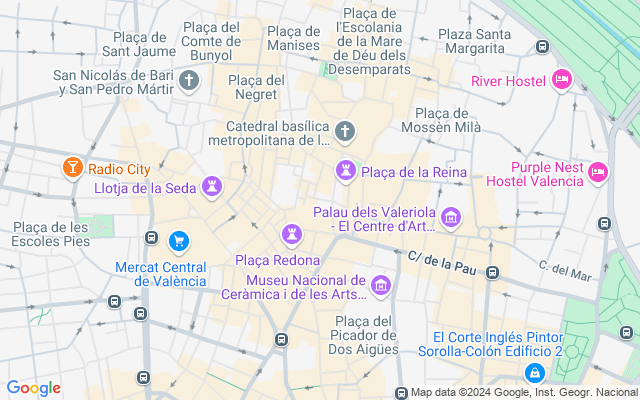The image size is (640, 400).
Task: Select the Llotja de la Seda pin
Action: coord(212,186)
